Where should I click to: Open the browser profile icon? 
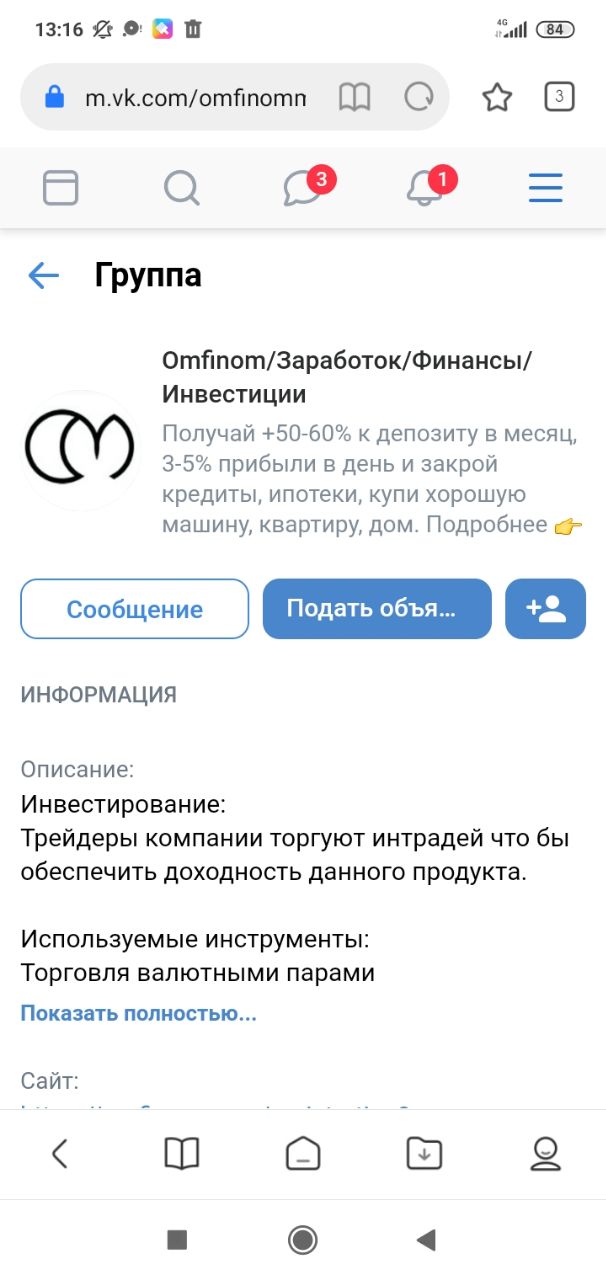[x=545, y=1153]
